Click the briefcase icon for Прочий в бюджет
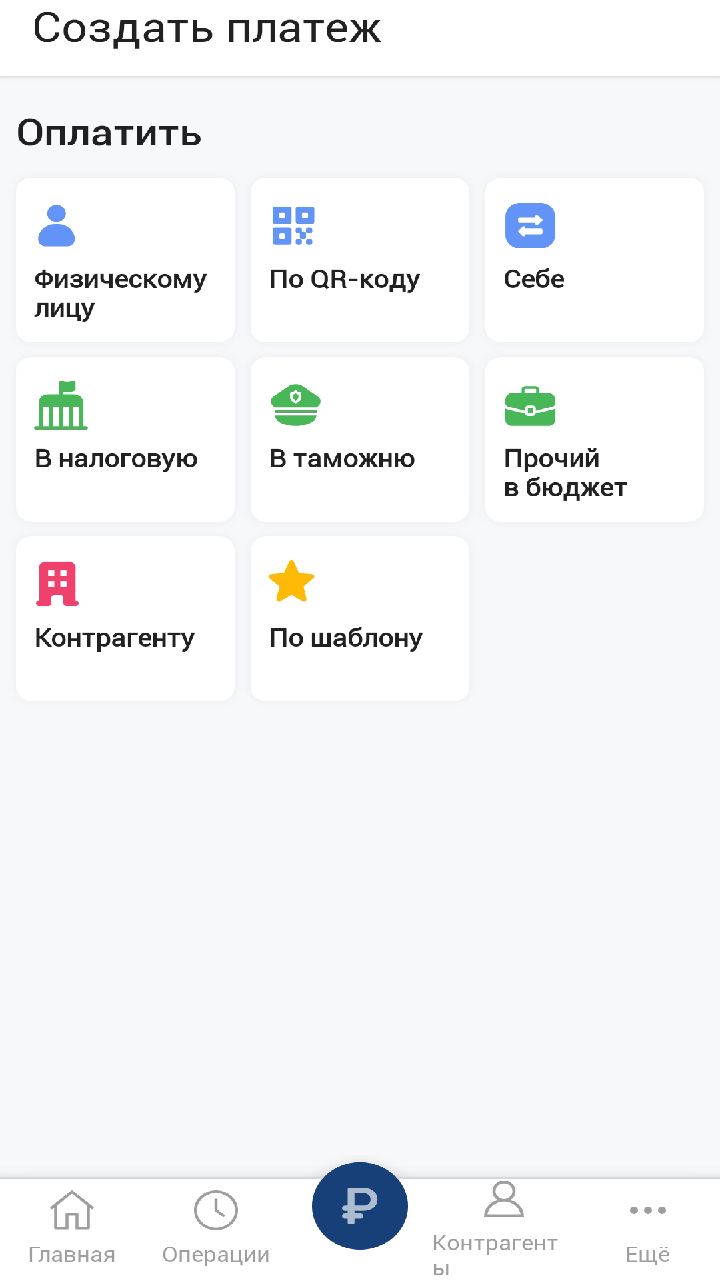The width and height of the screenshot is (720, 1280). coord(529,405)
